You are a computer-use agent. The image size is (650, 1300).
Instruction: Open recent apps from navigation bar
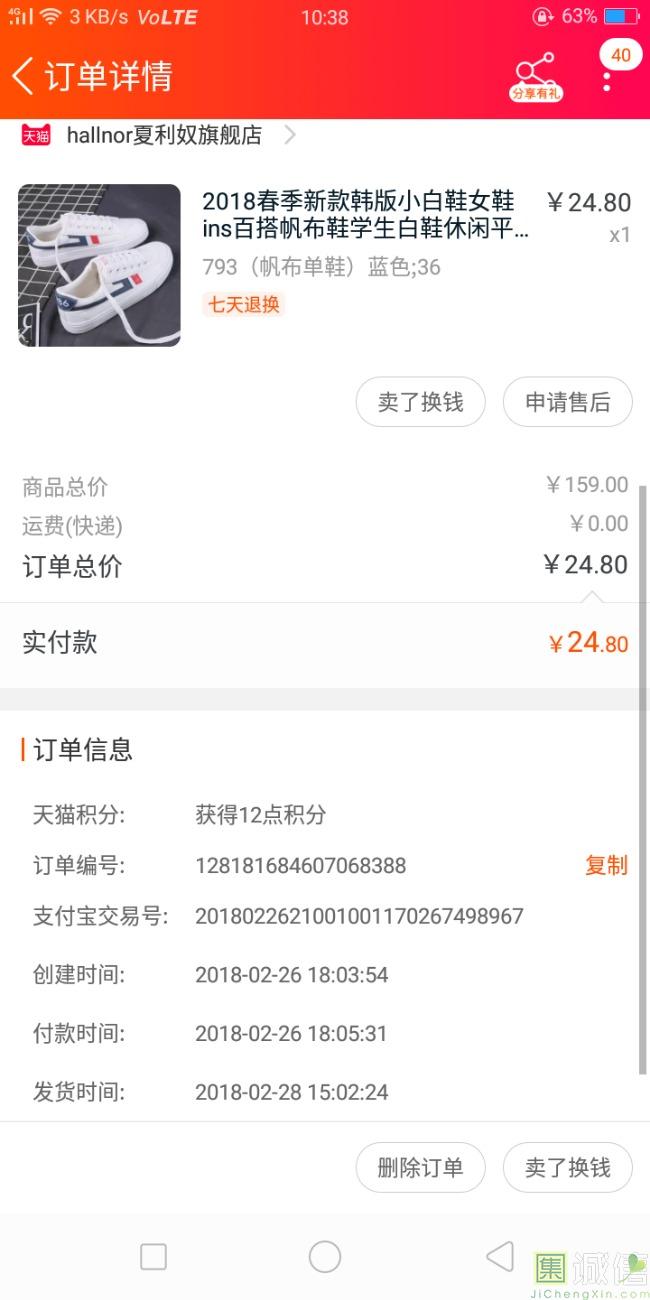tap(153, 1257)
